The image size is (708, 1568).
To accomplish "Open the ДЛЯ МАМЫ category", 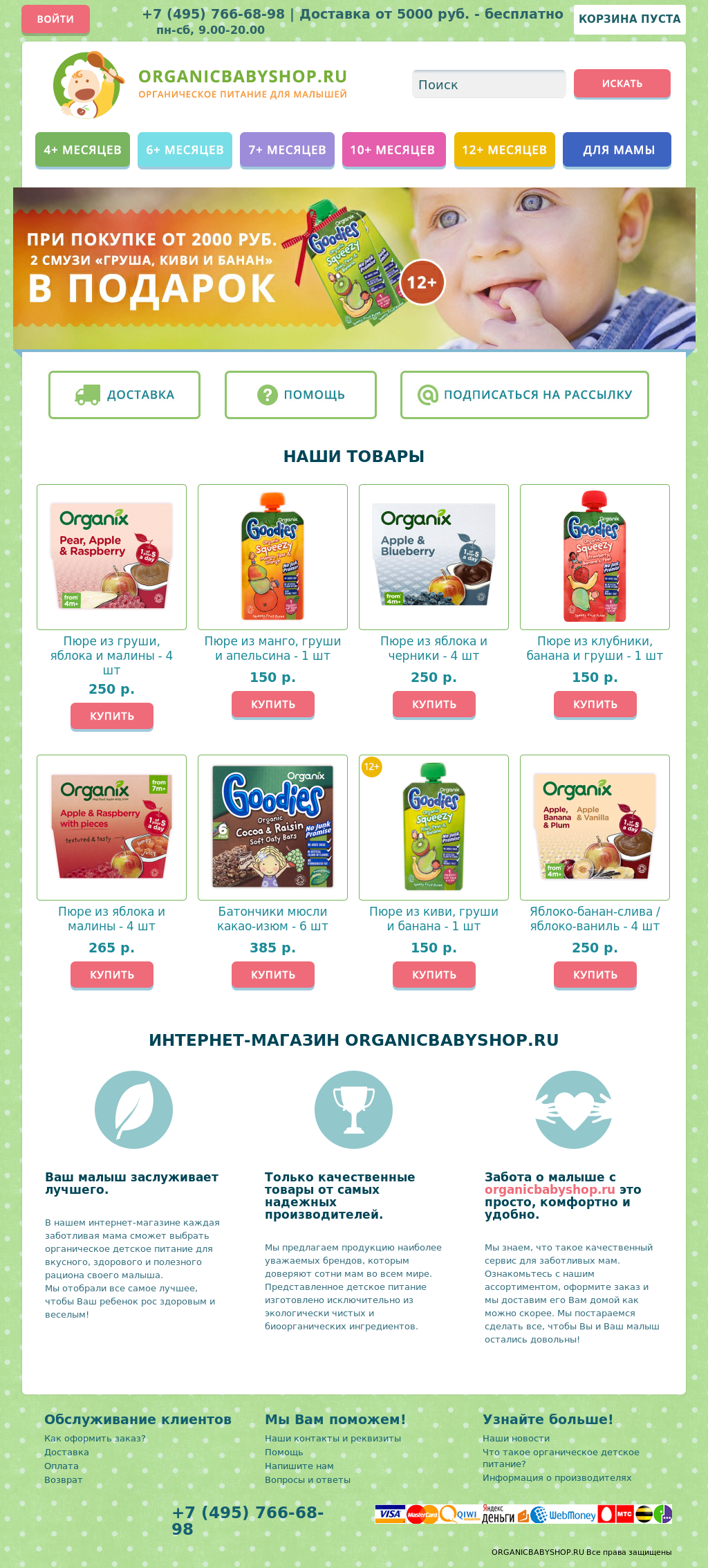I will coord(617,149).
